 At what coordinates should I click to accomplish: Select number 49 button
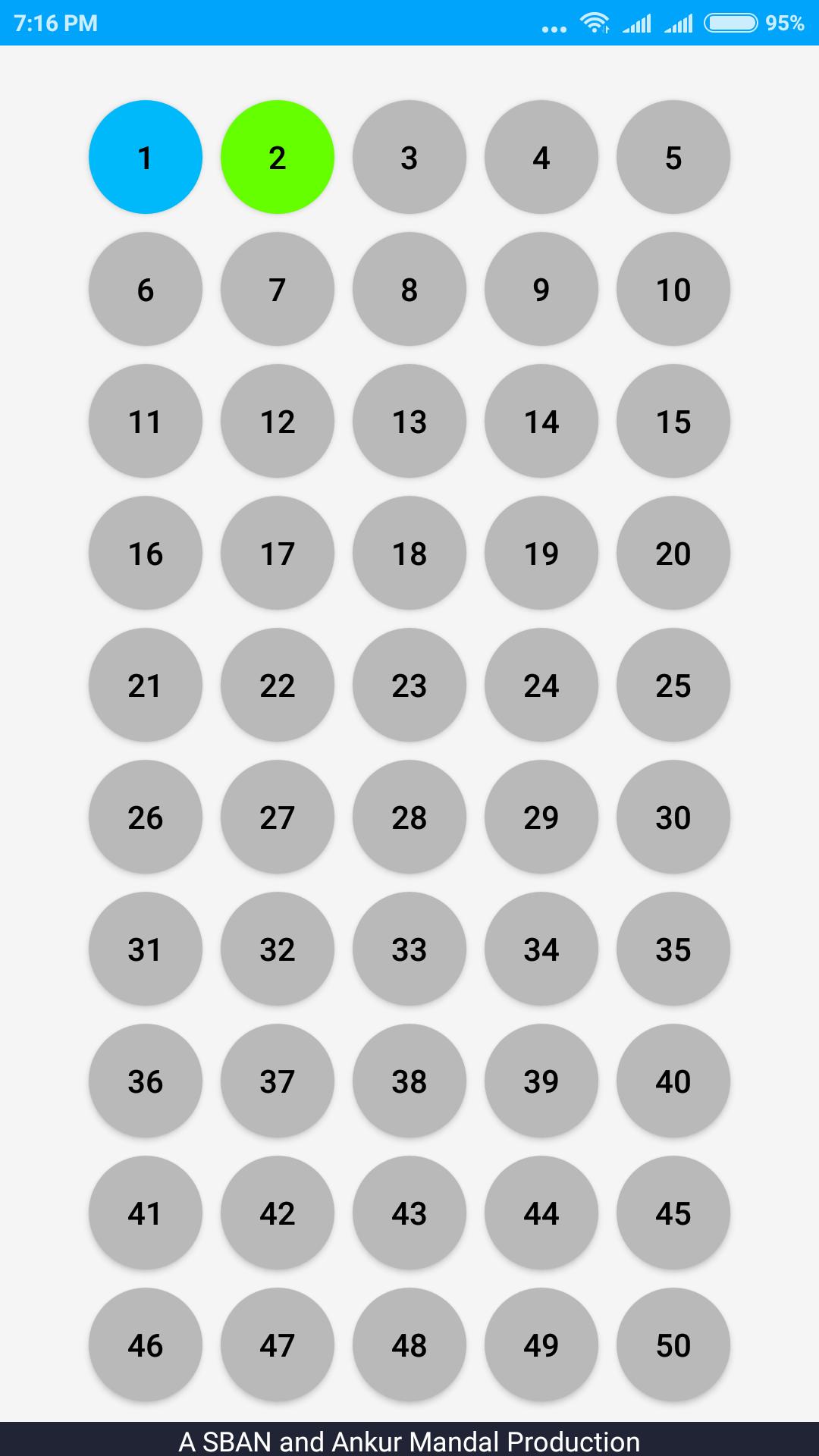[541, 1345]
